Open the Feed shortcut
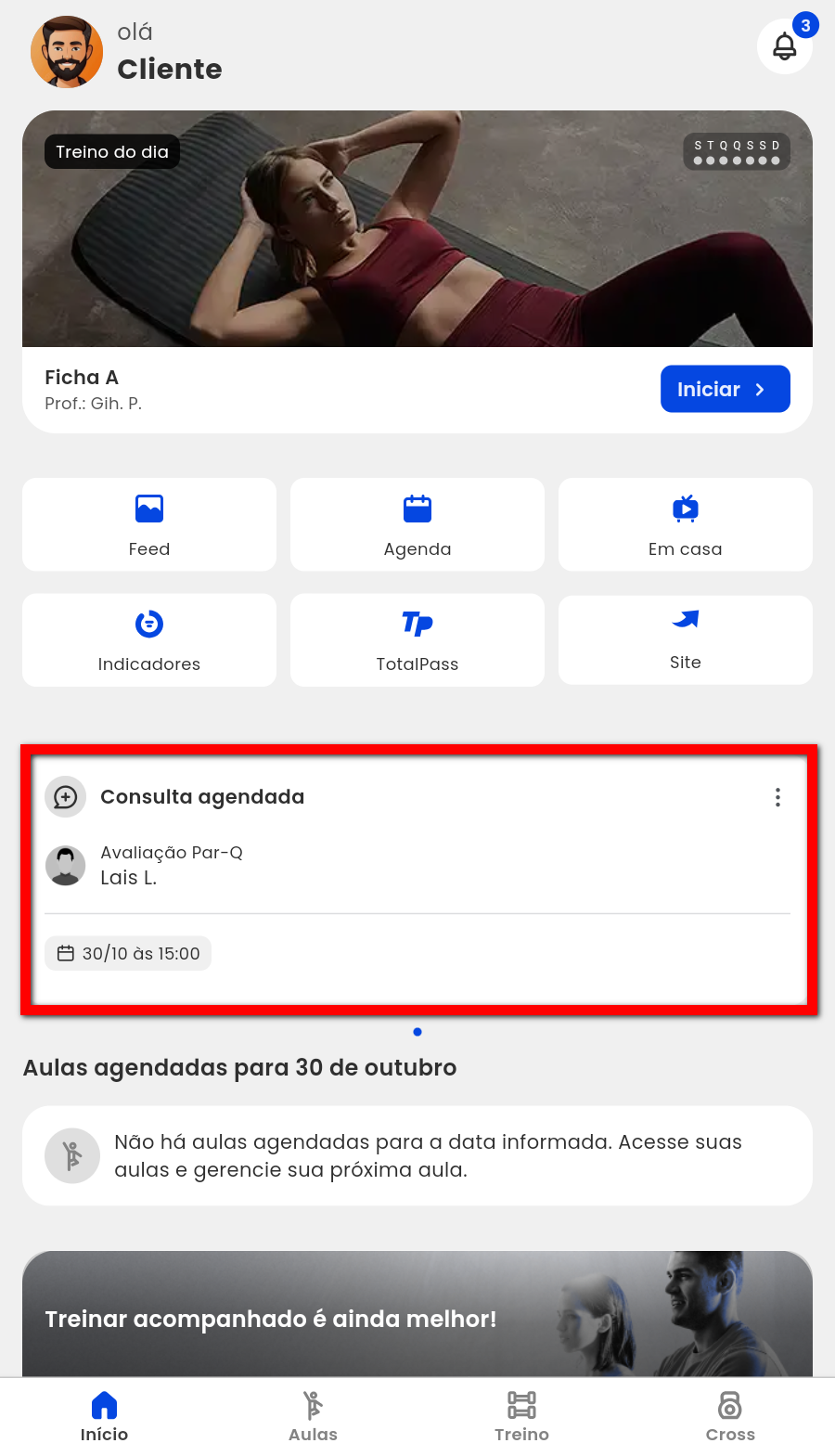Viewport: 835px width, 1456px height. 149,524
